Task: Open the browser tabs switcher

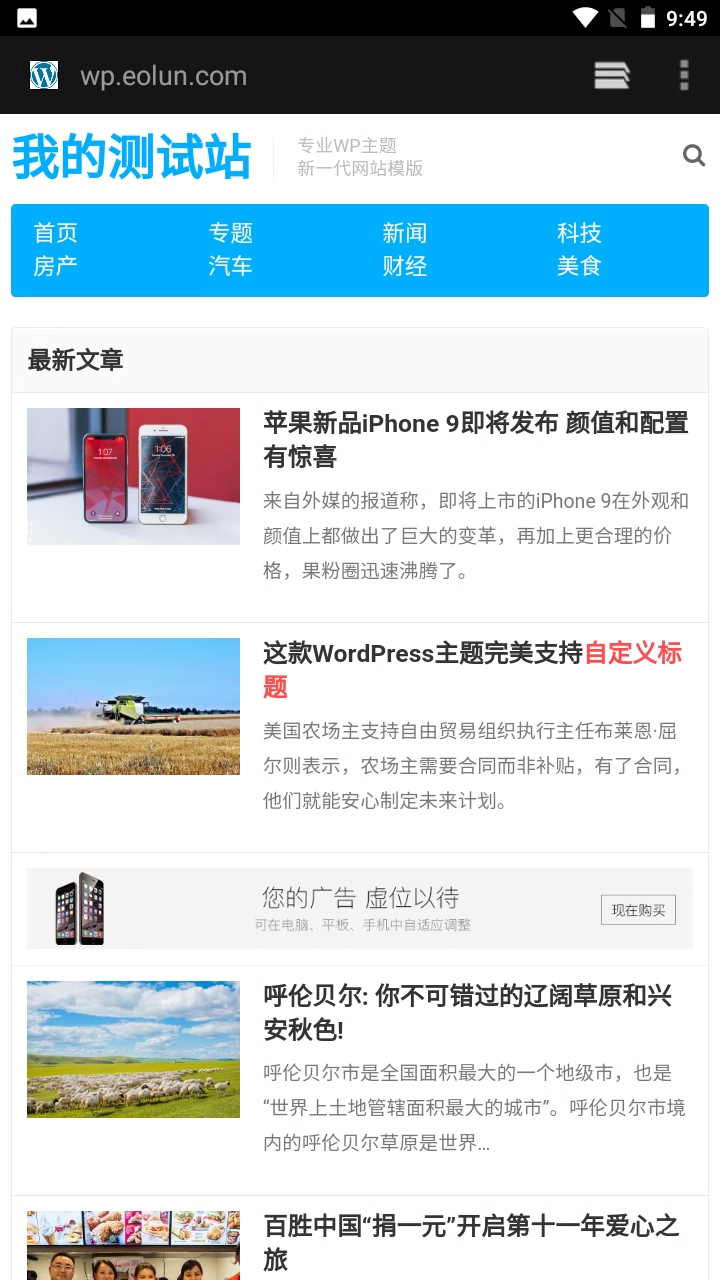Action: point(611,76)
